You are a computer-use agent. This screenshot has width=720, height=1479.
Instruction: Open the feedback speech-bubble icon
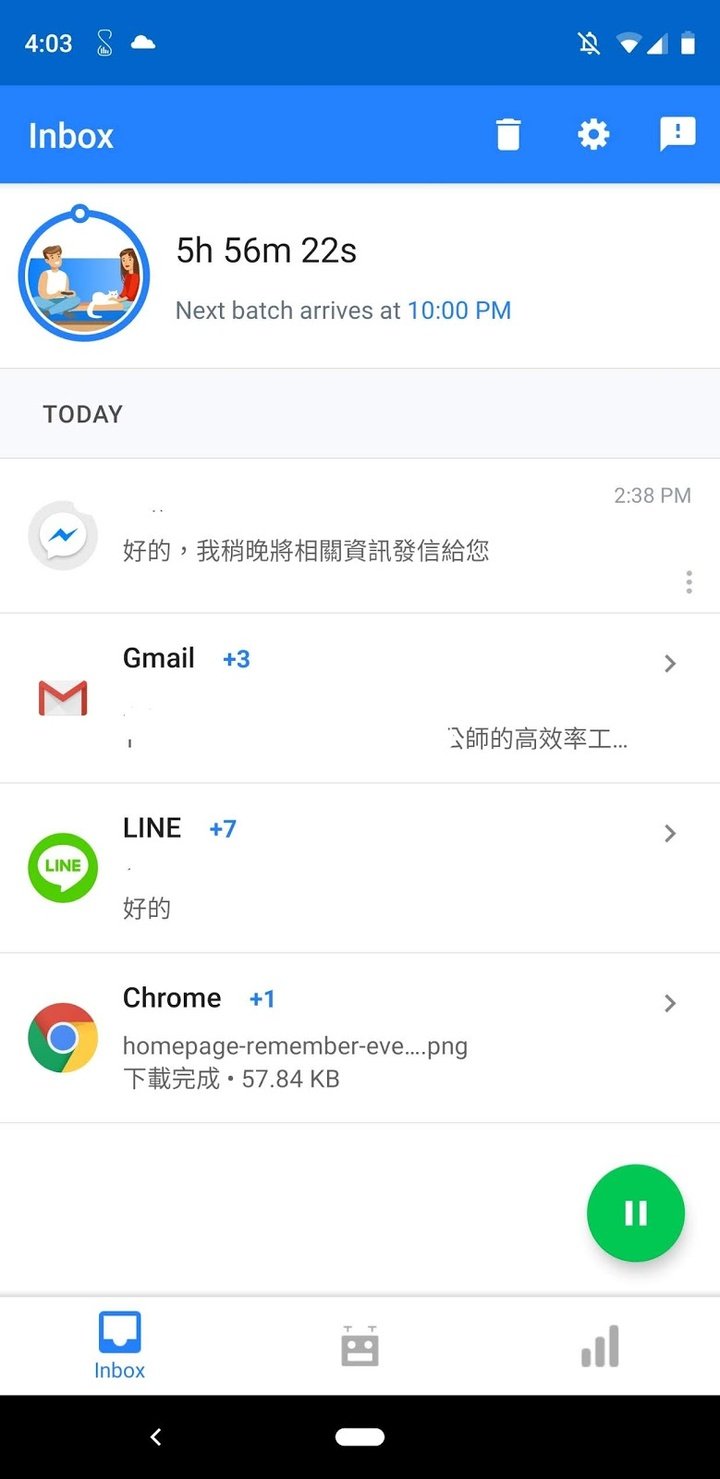click(677, 134)
